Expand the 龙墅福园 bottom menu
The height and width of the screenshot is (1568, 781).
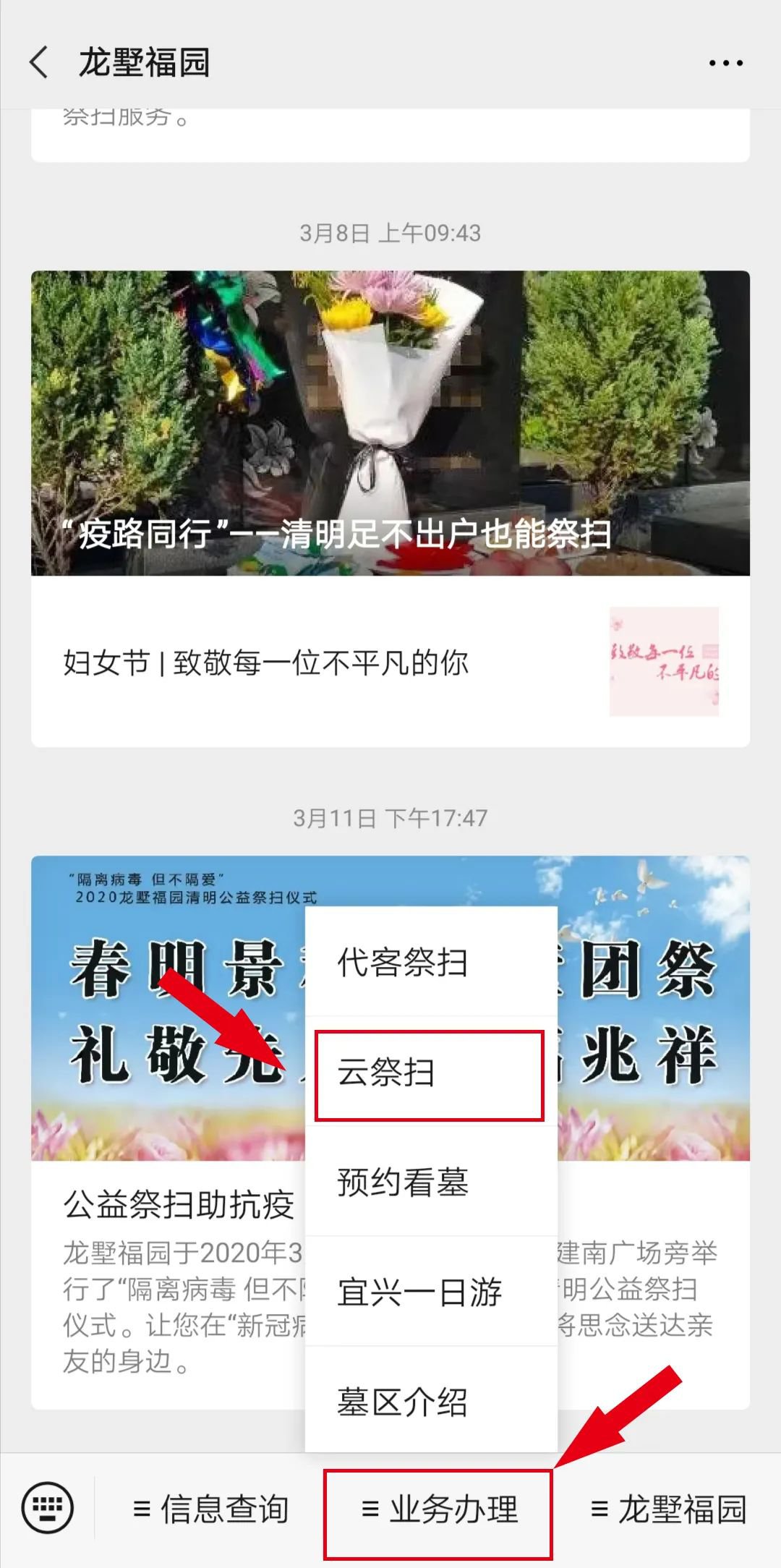pos(668,1509)
